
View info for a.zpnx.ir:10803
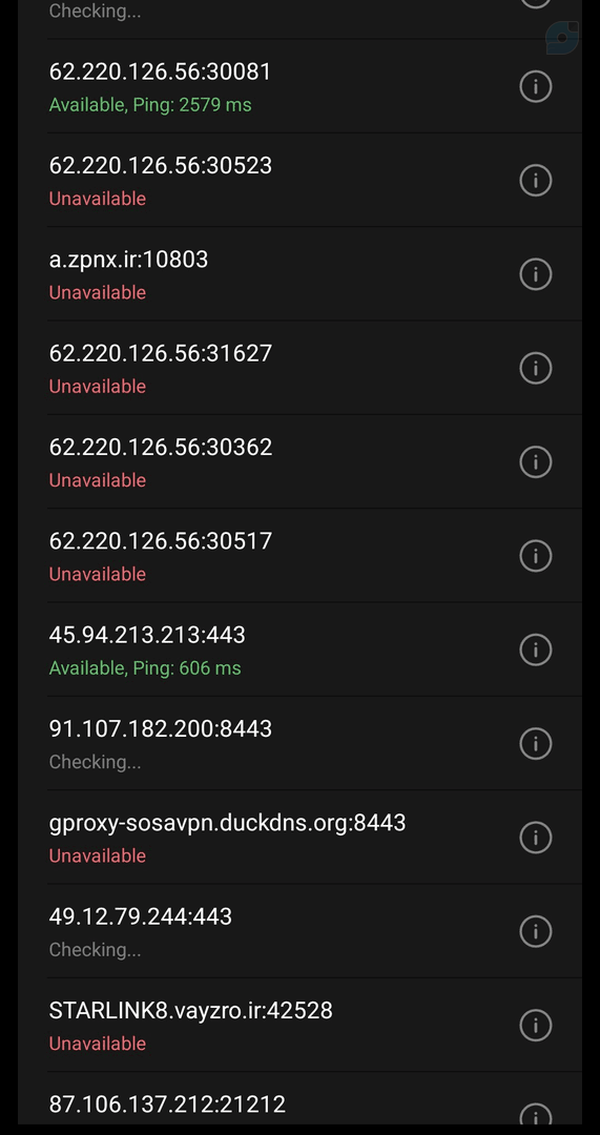(x=536, y=274)
